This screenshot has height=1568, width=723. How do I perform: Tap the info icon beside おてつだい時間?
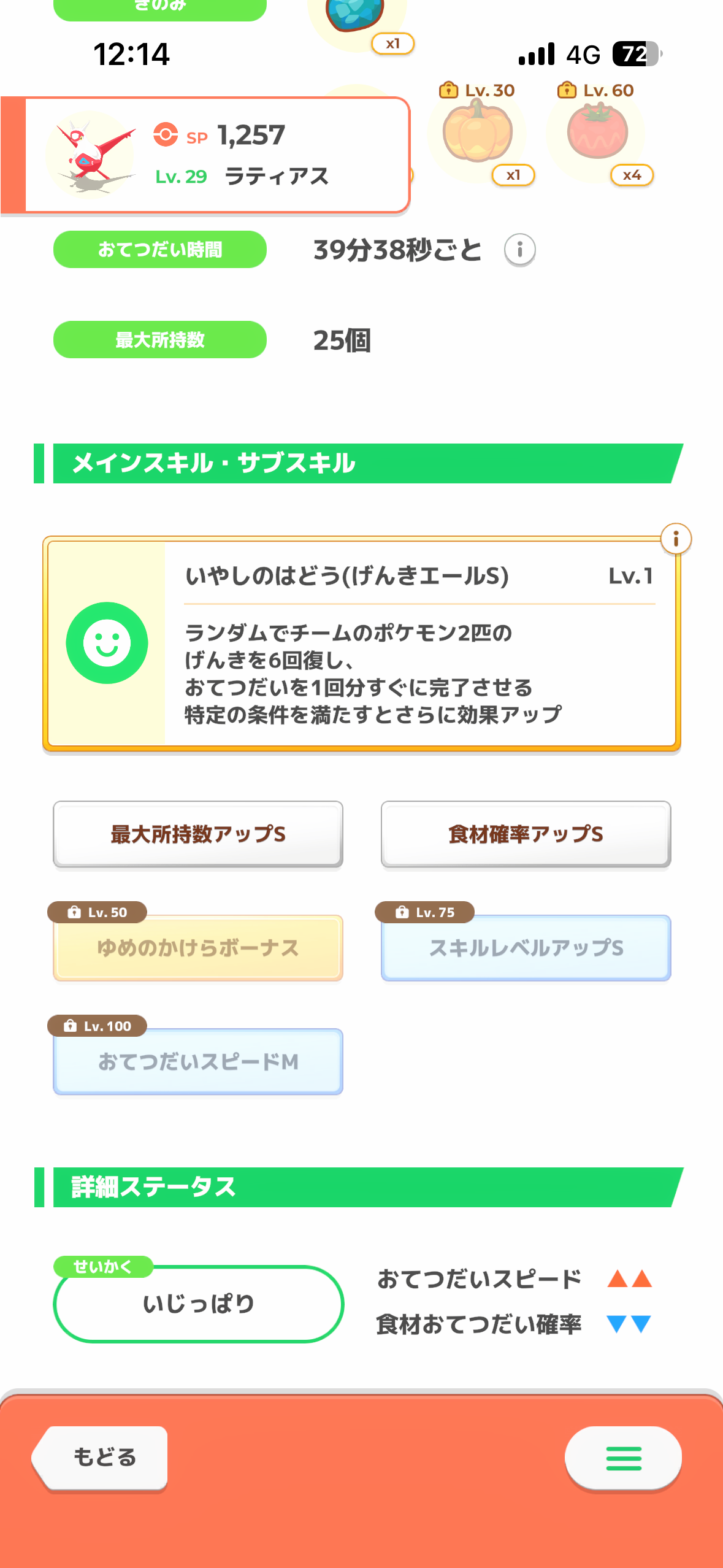coord(519,250)
